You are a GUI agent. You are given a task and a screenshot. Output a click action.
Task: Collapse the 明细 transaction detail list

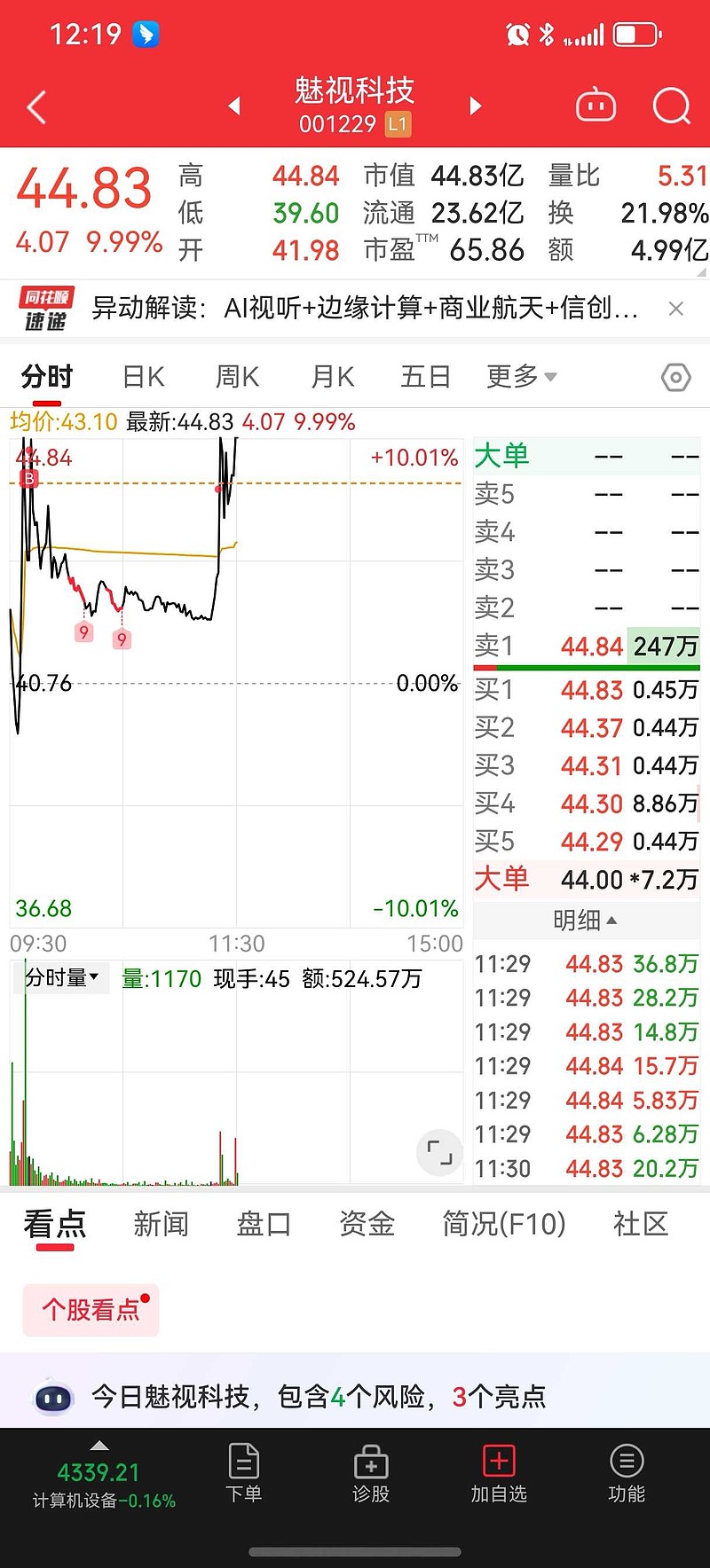click(585, 921)
